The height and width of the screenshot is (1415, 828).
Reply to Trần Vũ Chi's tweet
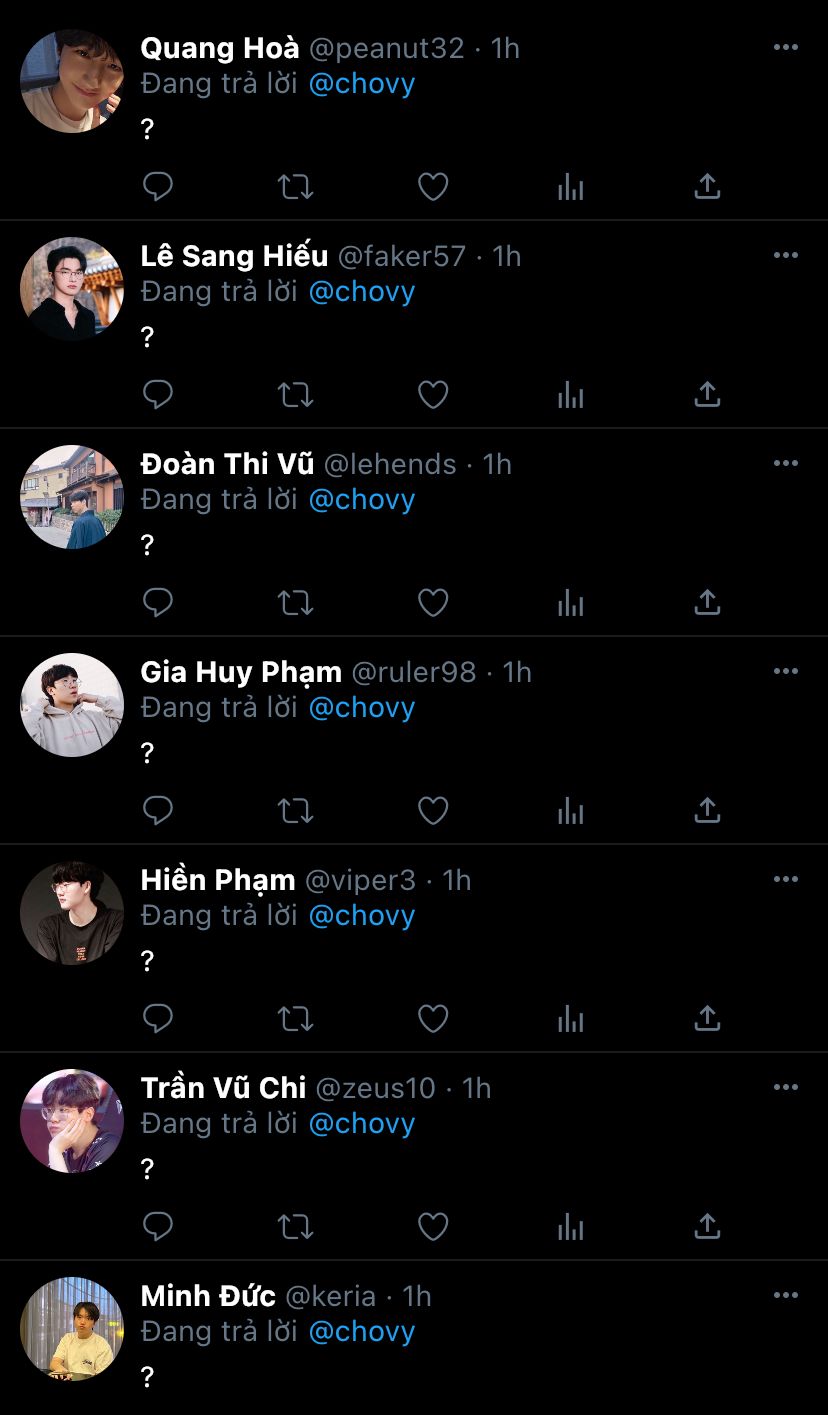coord(158,1227)
